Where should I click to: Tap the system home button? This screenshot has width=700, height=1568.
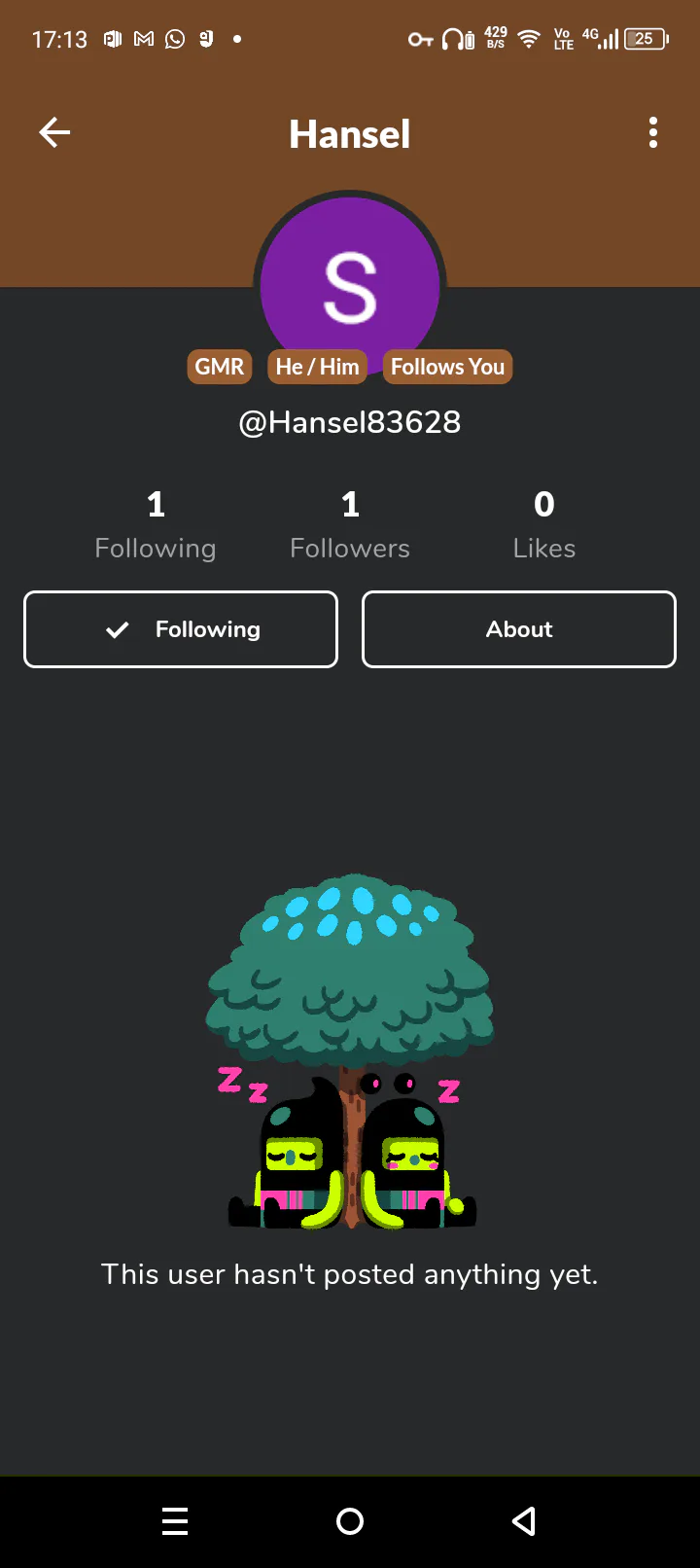pyautogui.click(x=350, y=1521)
